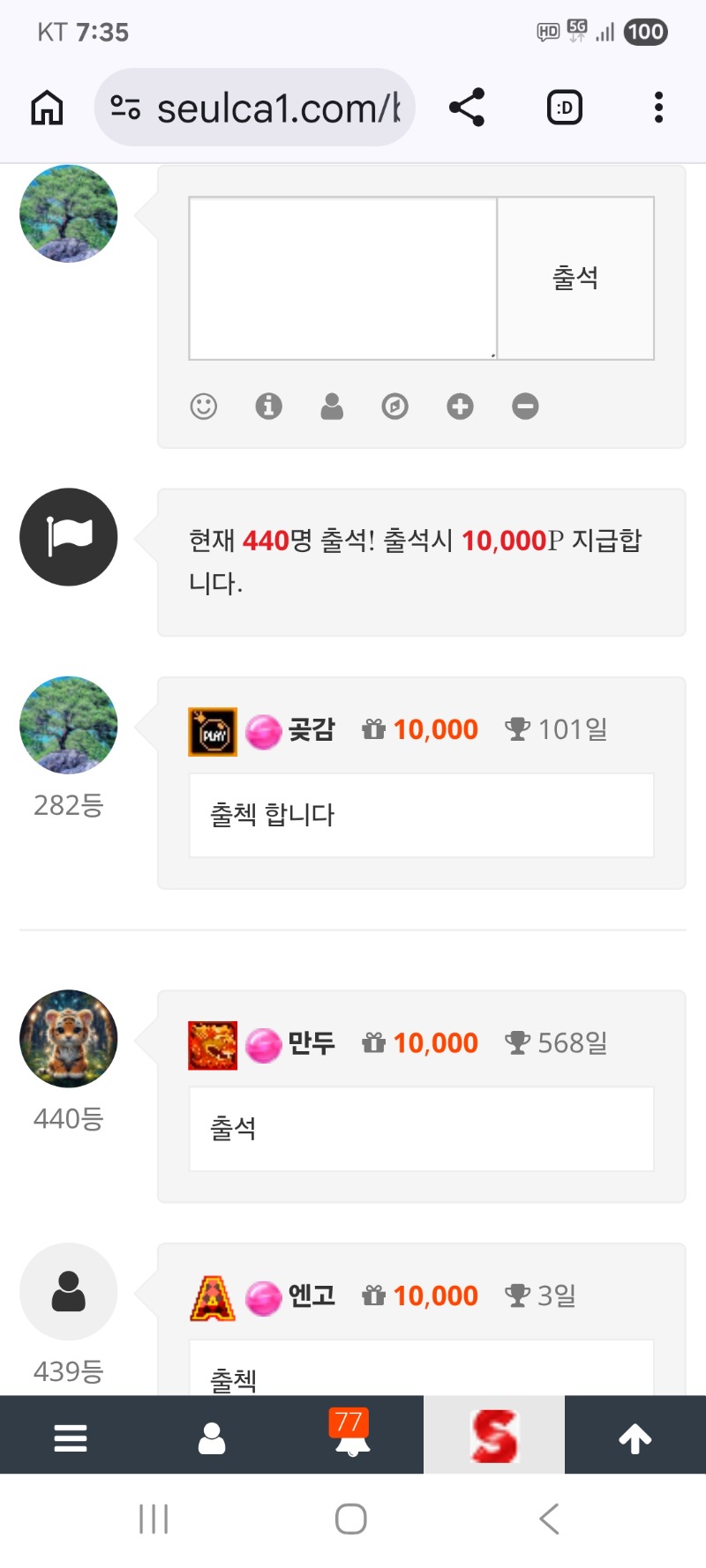Tap the info icon below comment box
This screenshot has width=706, height=1568.
point(268,407)
